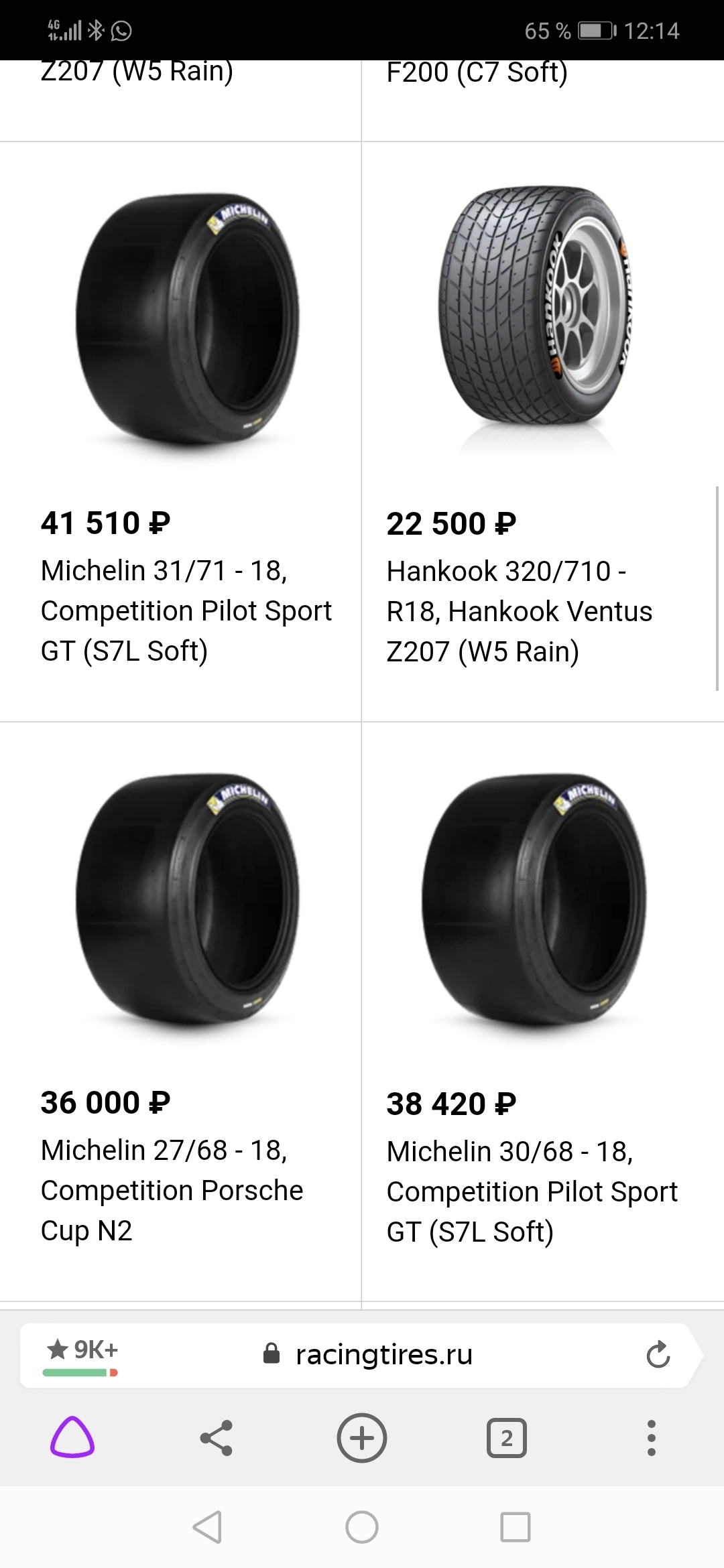
Task: Open the Alice voice assistant
Action: [x=72, y=1437]
